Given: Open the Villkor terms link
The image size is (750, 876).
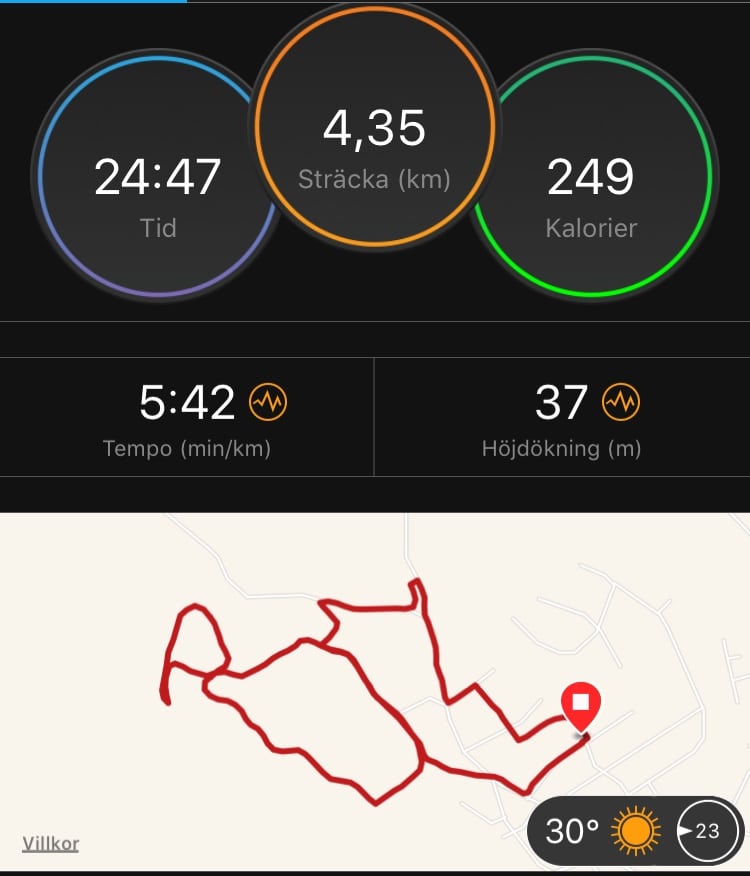Looking at the screenshot, I should (x=50, y=844).
